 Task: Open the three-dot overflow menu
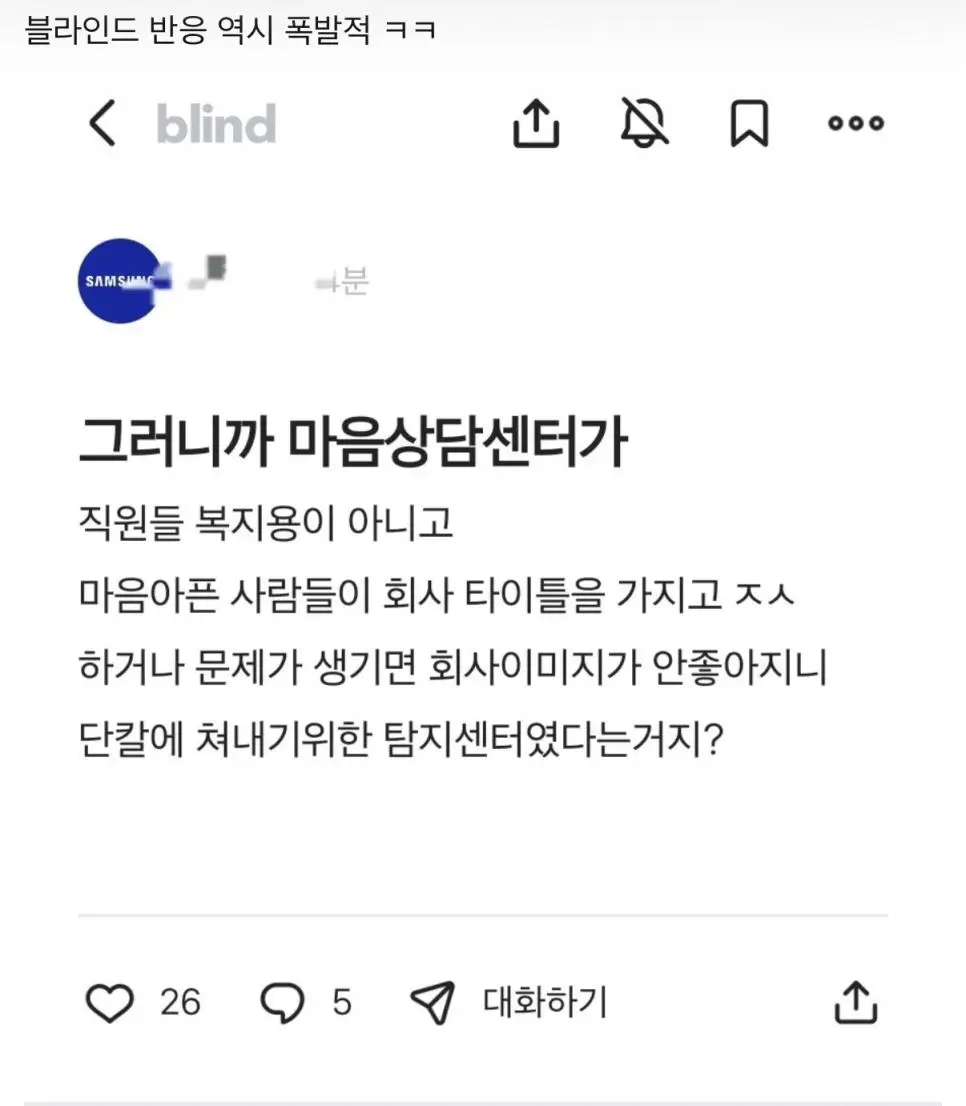pyautogui.click(x=855, y=124)
